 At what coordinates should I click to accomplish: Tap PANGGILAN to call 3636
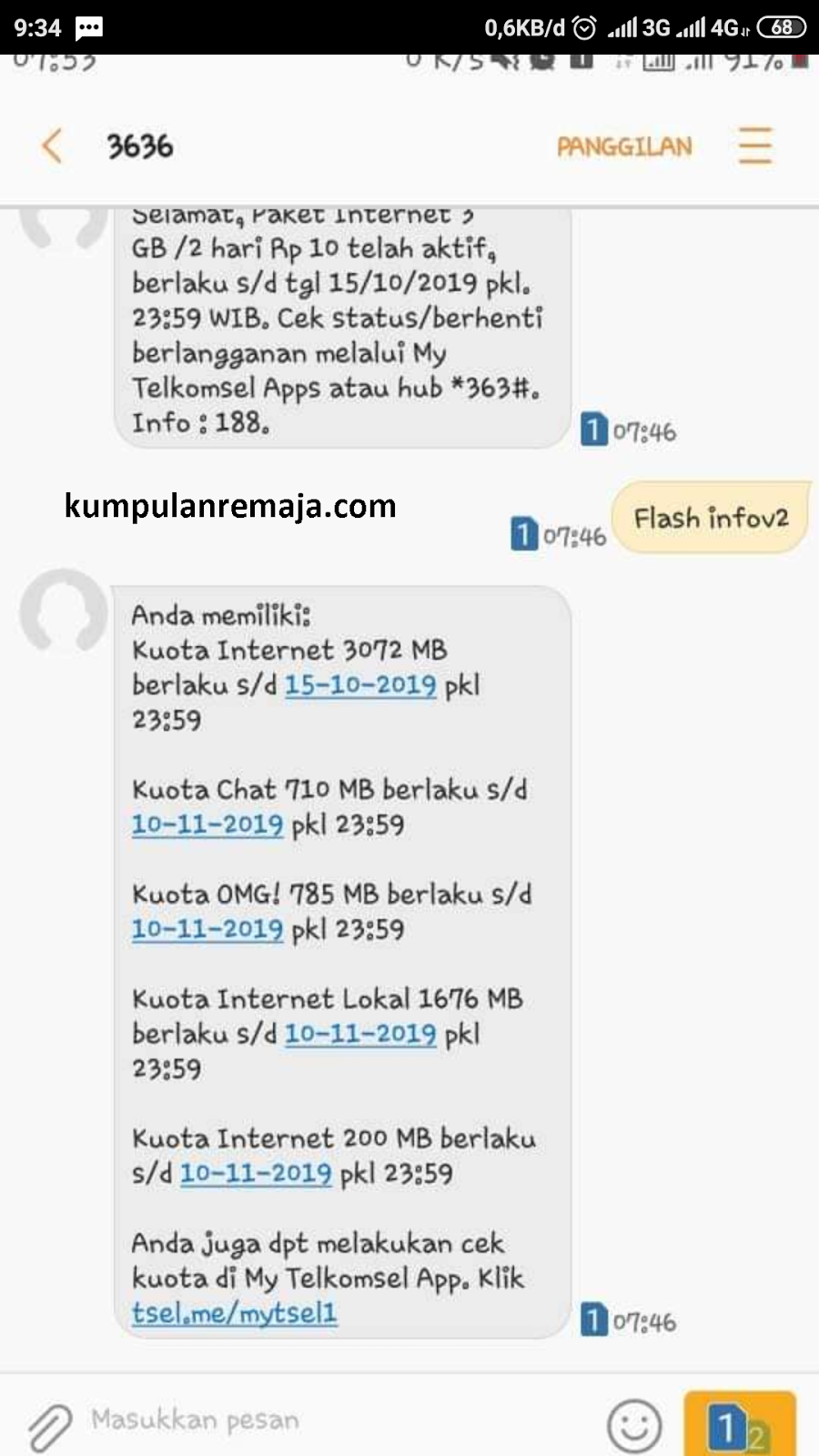624,147
